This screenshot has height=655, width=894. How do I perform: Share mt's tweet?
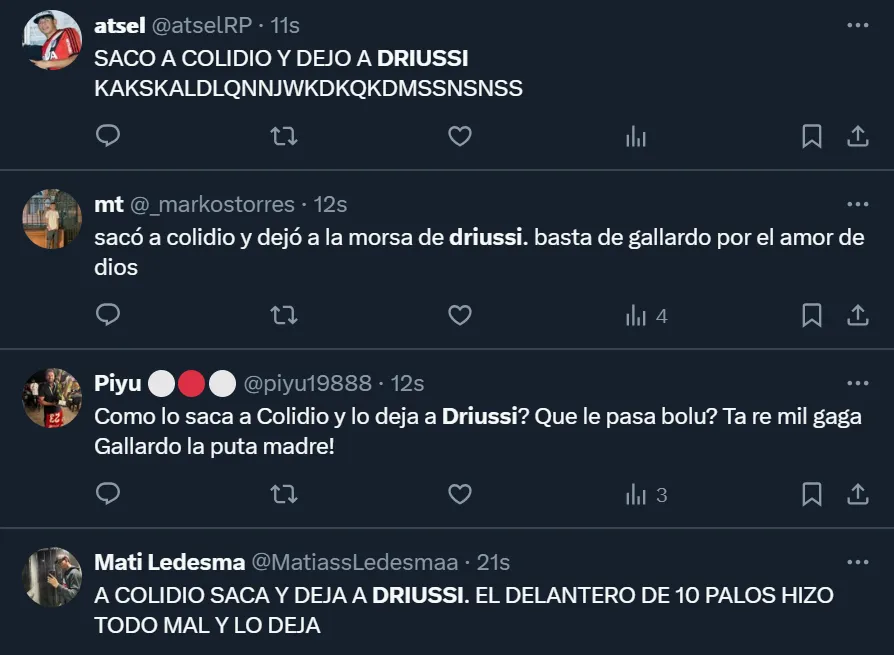click(x=857, y=315)
